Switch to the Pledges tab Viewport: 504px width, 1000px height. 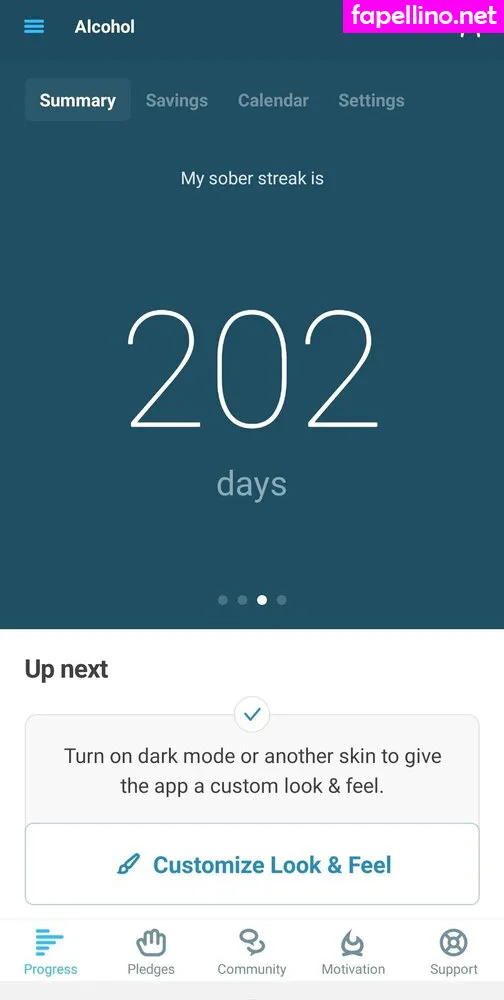(151, 953)
